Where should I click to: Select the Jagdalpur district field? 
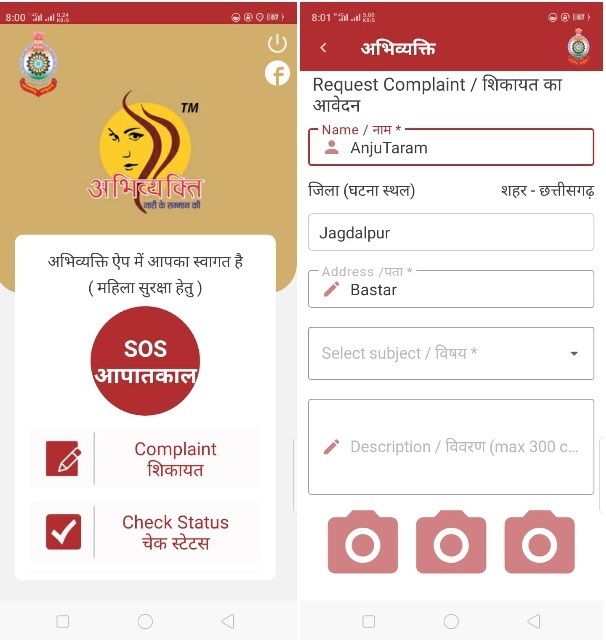[450, 233]
